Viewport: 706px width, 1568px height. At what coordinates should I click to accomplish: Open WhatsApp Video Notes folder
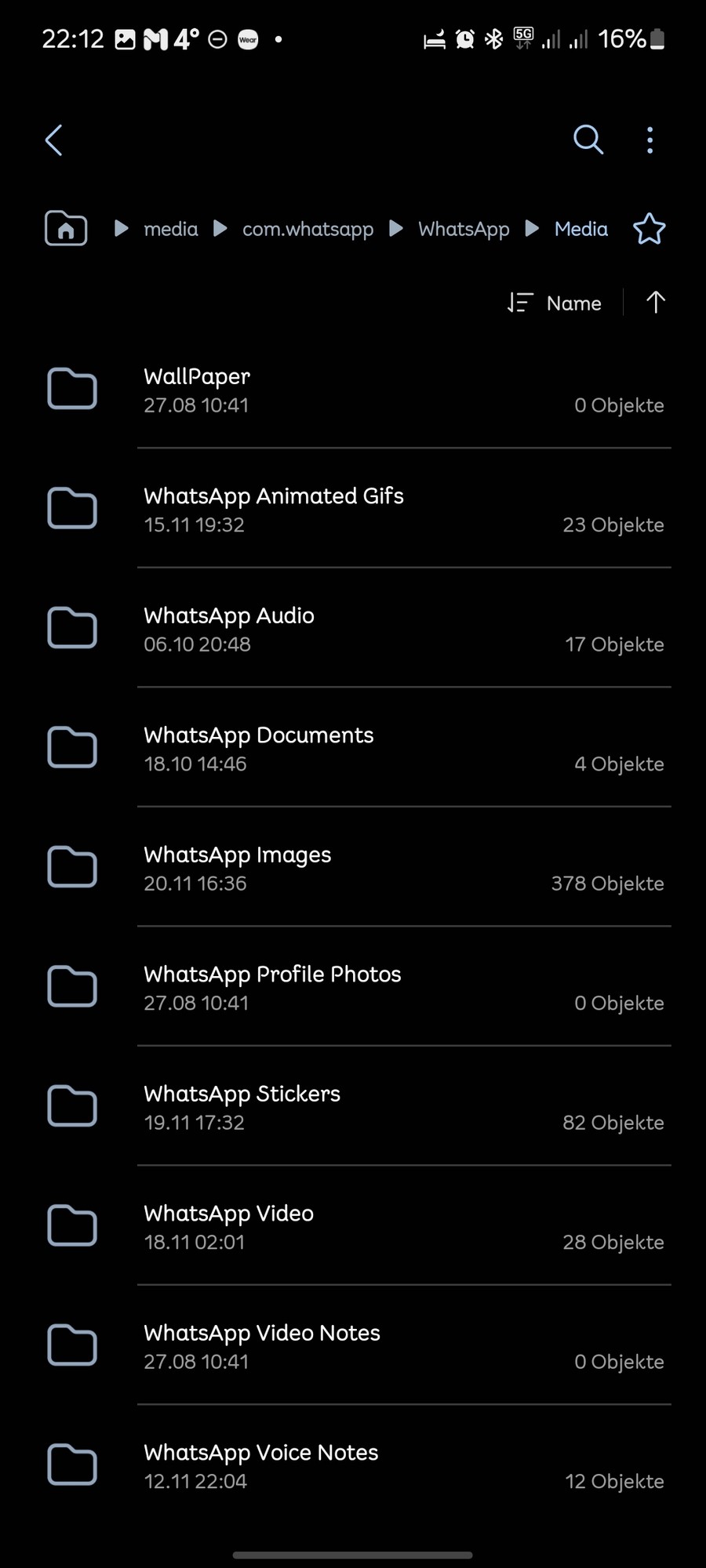coord(353,1345)
